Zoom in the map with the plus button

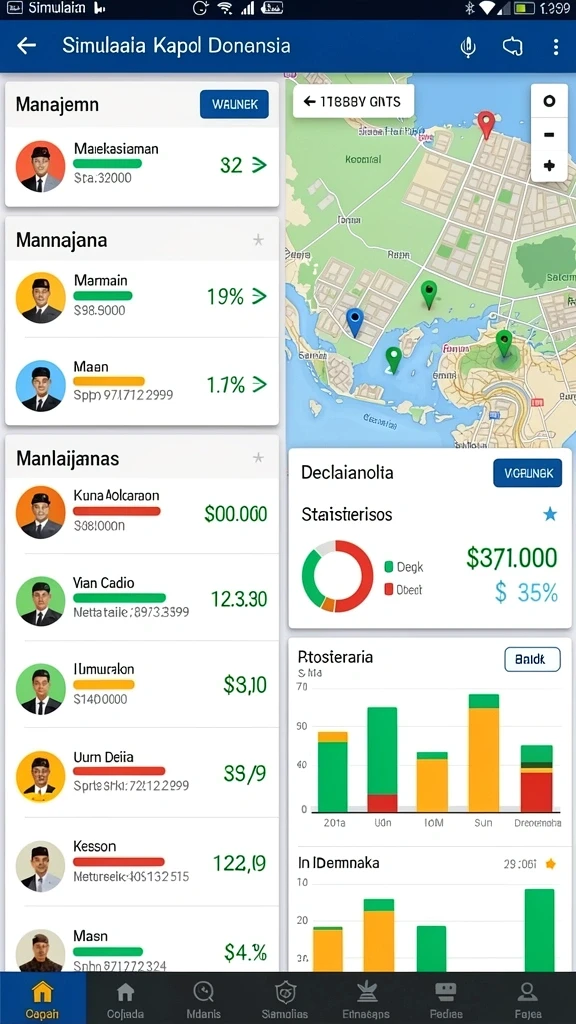pos(549,166)
